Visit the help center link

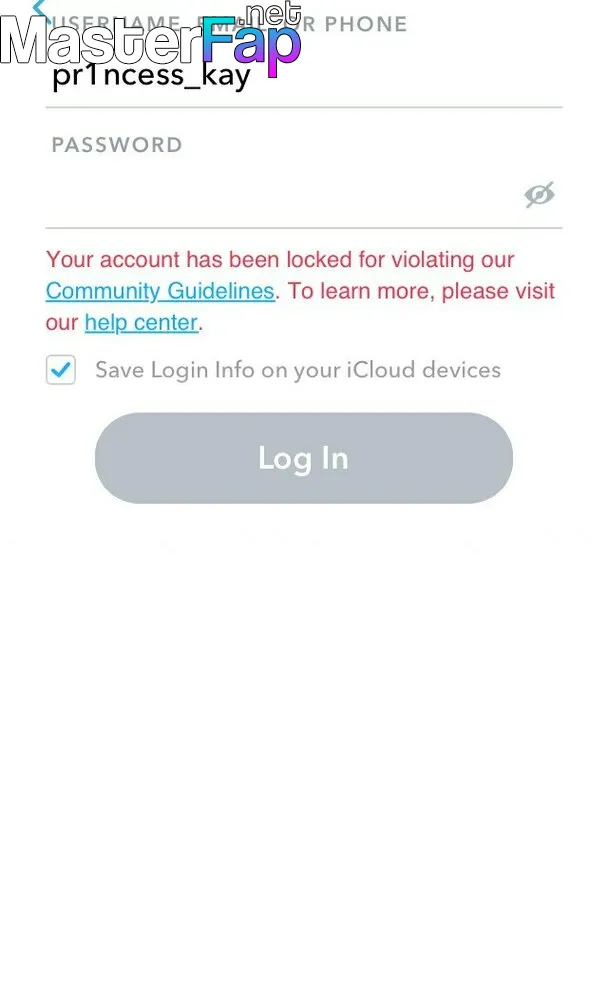point(141,323)
